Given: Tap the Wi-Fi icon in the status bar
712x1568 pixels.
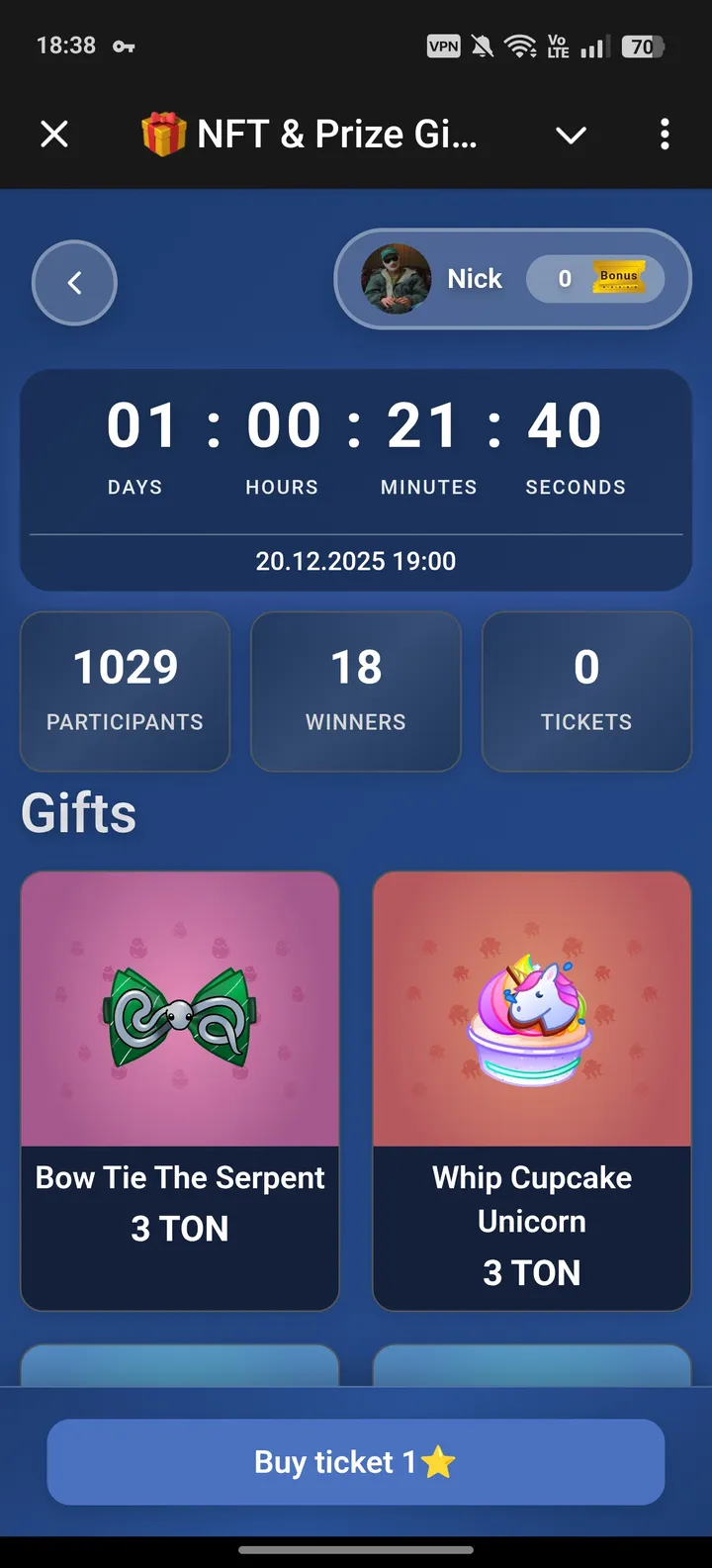Looking at the screenshot, I should tap(519, 45).
